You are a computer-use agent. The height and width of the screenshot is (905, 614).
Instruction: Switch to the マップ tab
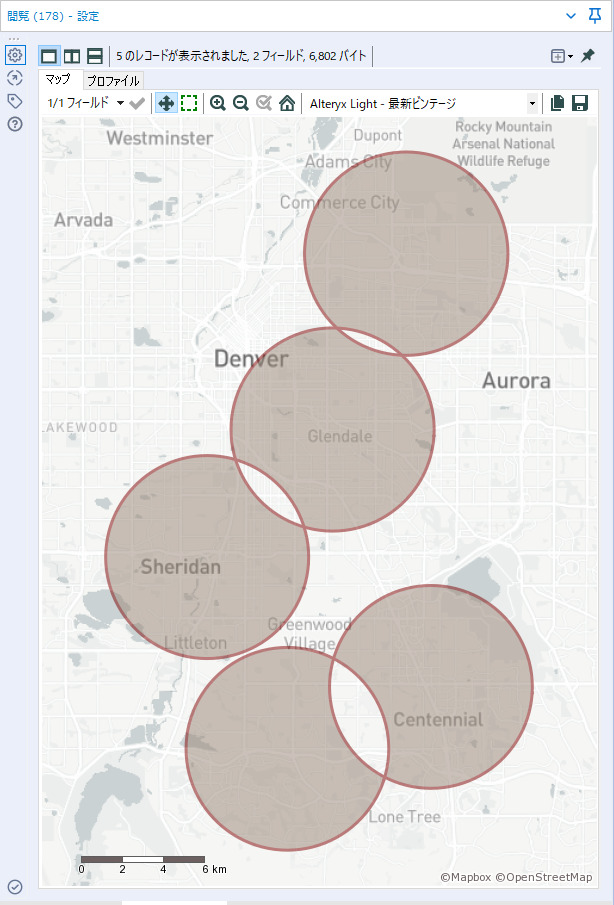tap(59, 80)
